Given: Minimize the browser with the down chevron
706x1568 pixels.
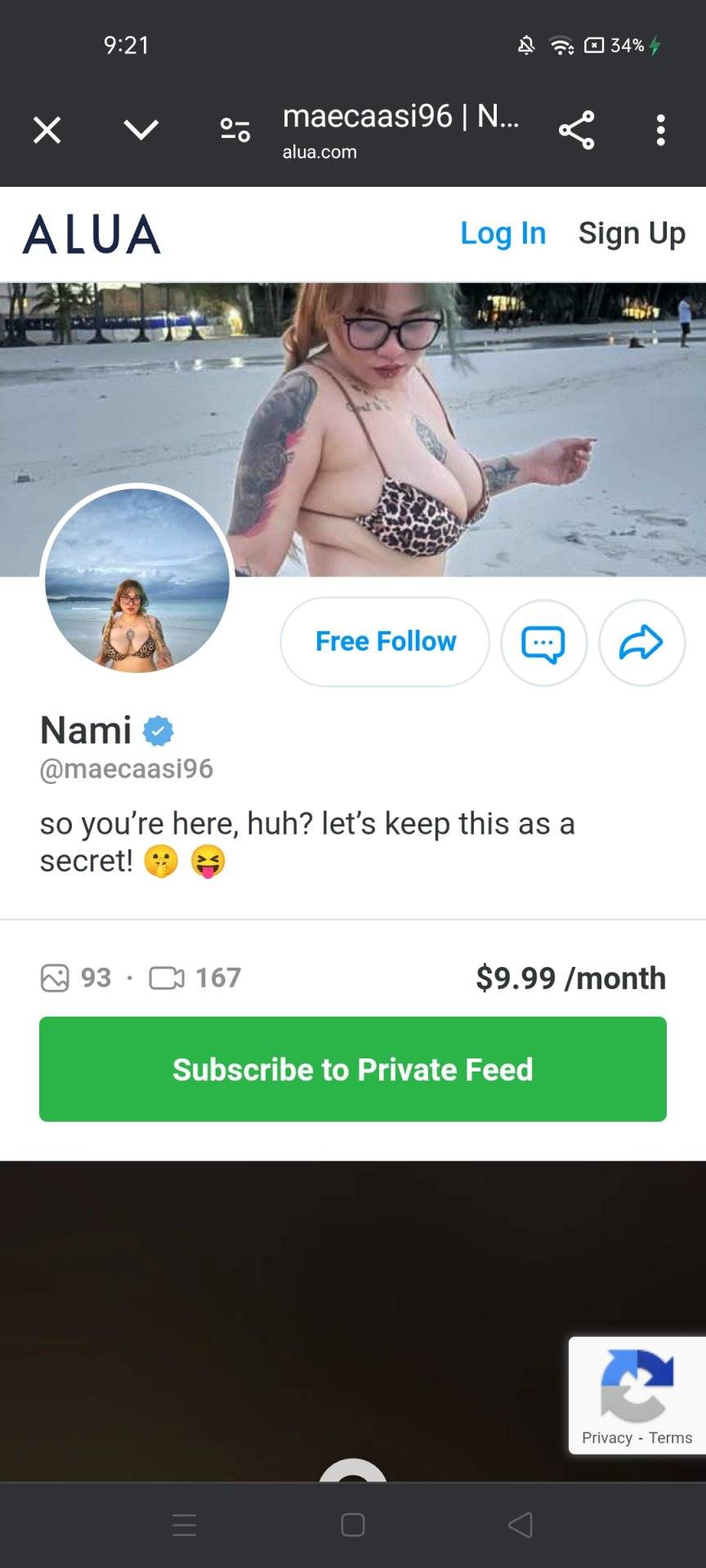Looking at the screenshot, I should point(141,129).
